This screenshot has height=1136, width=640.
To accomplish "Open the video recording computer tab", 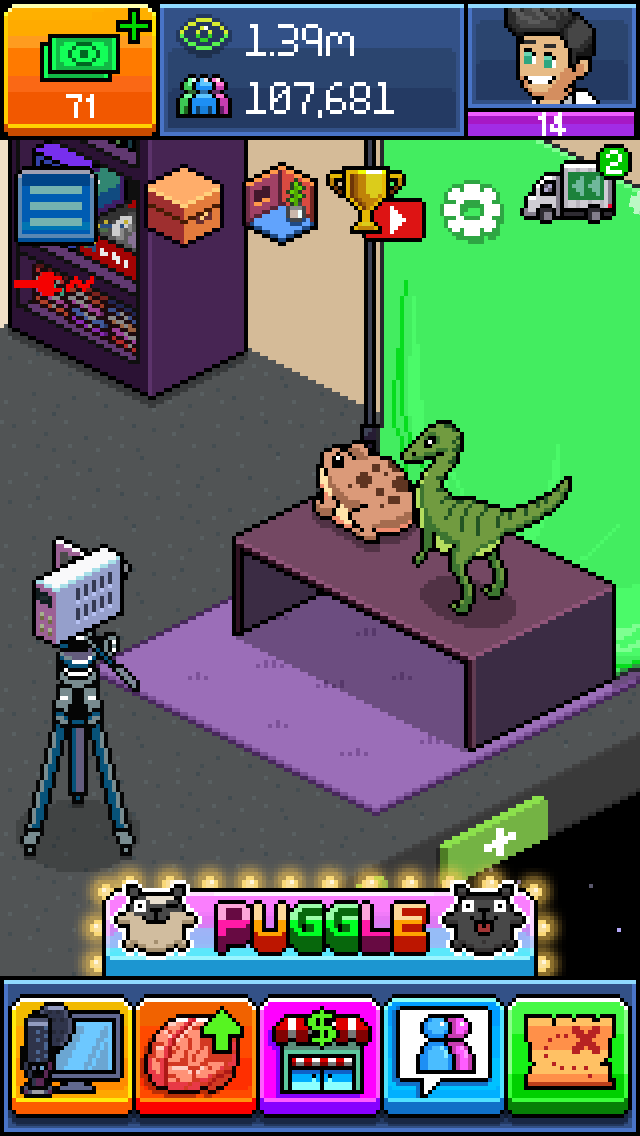I will 72,1055.
